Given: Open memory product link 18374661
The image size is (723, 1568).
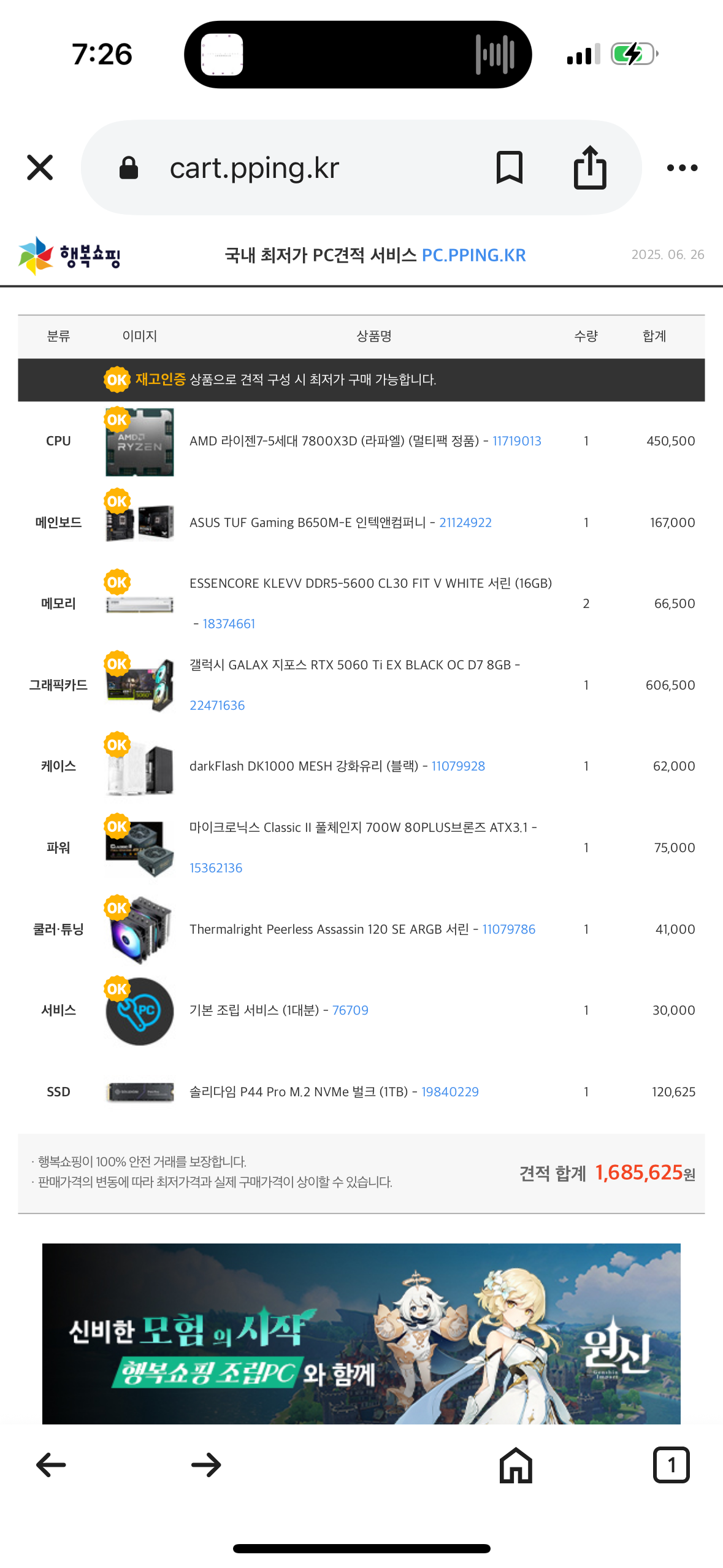Looking at the screenshot, I should pyautogui.click(x=229, y=624).
